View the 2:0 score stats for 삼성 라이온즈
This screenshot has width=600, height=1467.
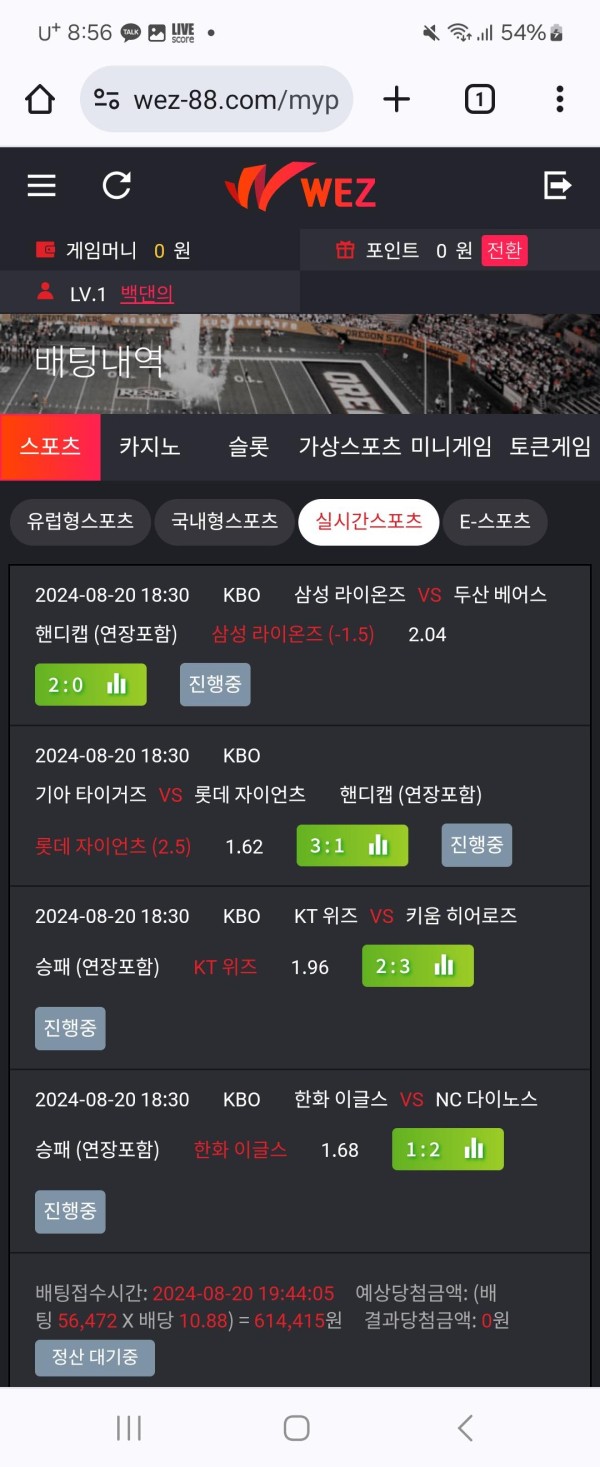tap(90, 685)
